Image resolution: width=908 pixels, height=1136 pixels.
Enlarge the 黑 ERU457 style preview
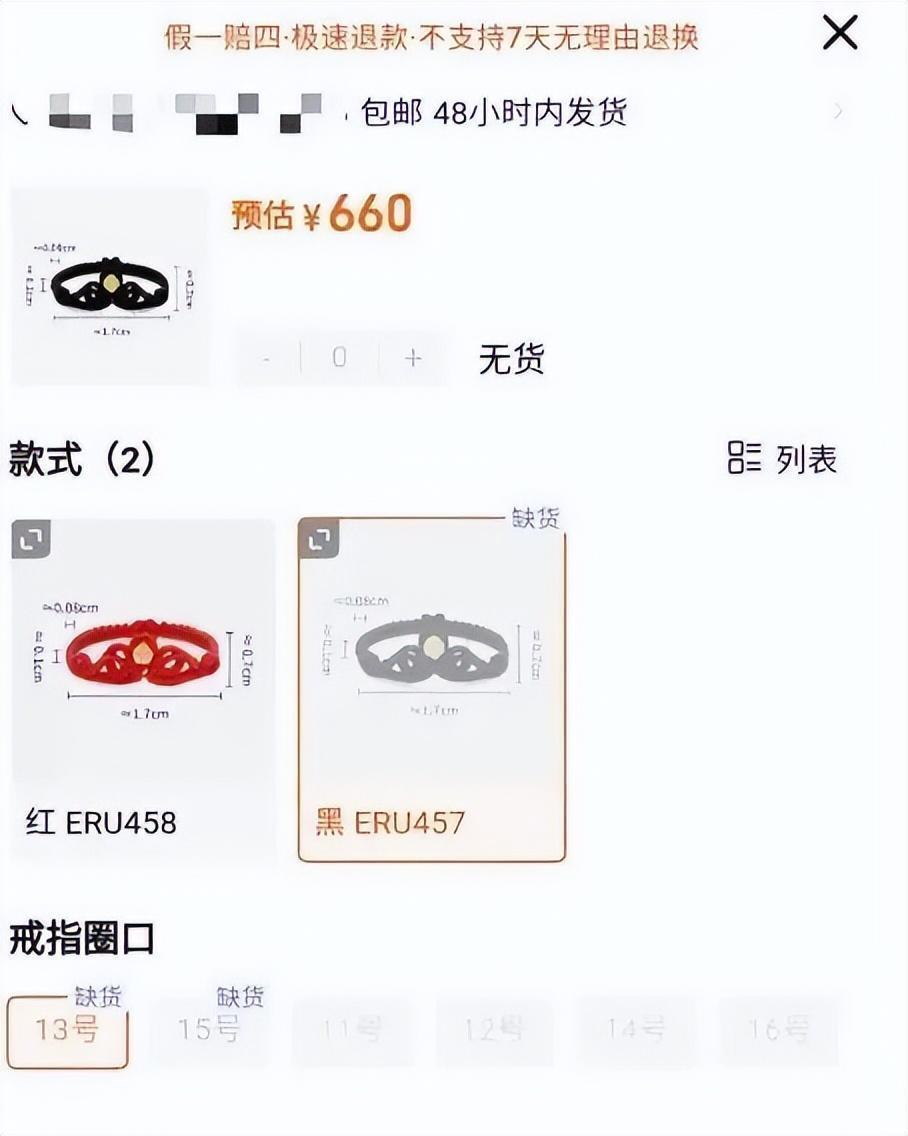point(320,539)
